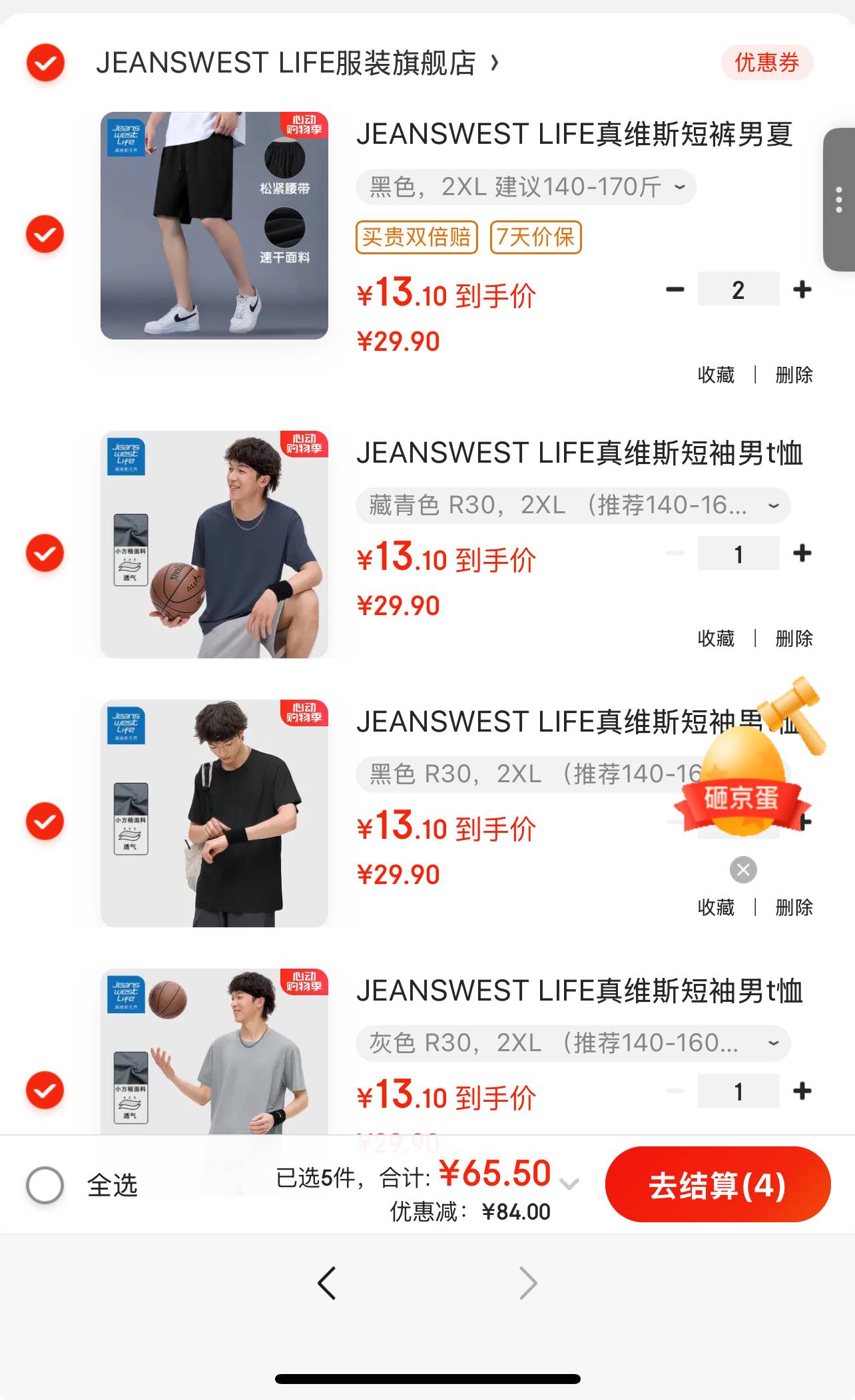Delete the black shorts from cart
The image size is (855, 1400).
[794, 375]
